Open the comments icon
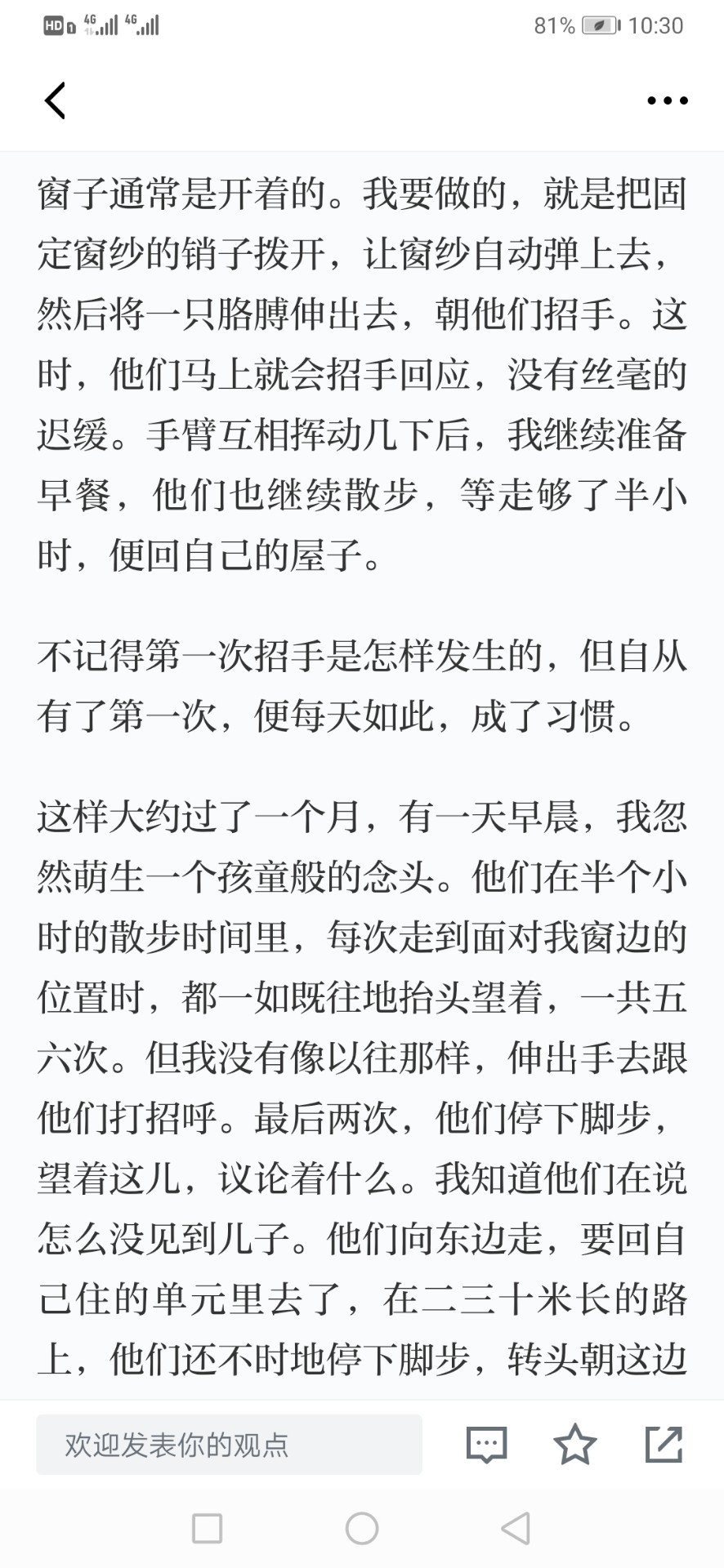This screenshot has height=1568, width=724. tap(486, 1445)
